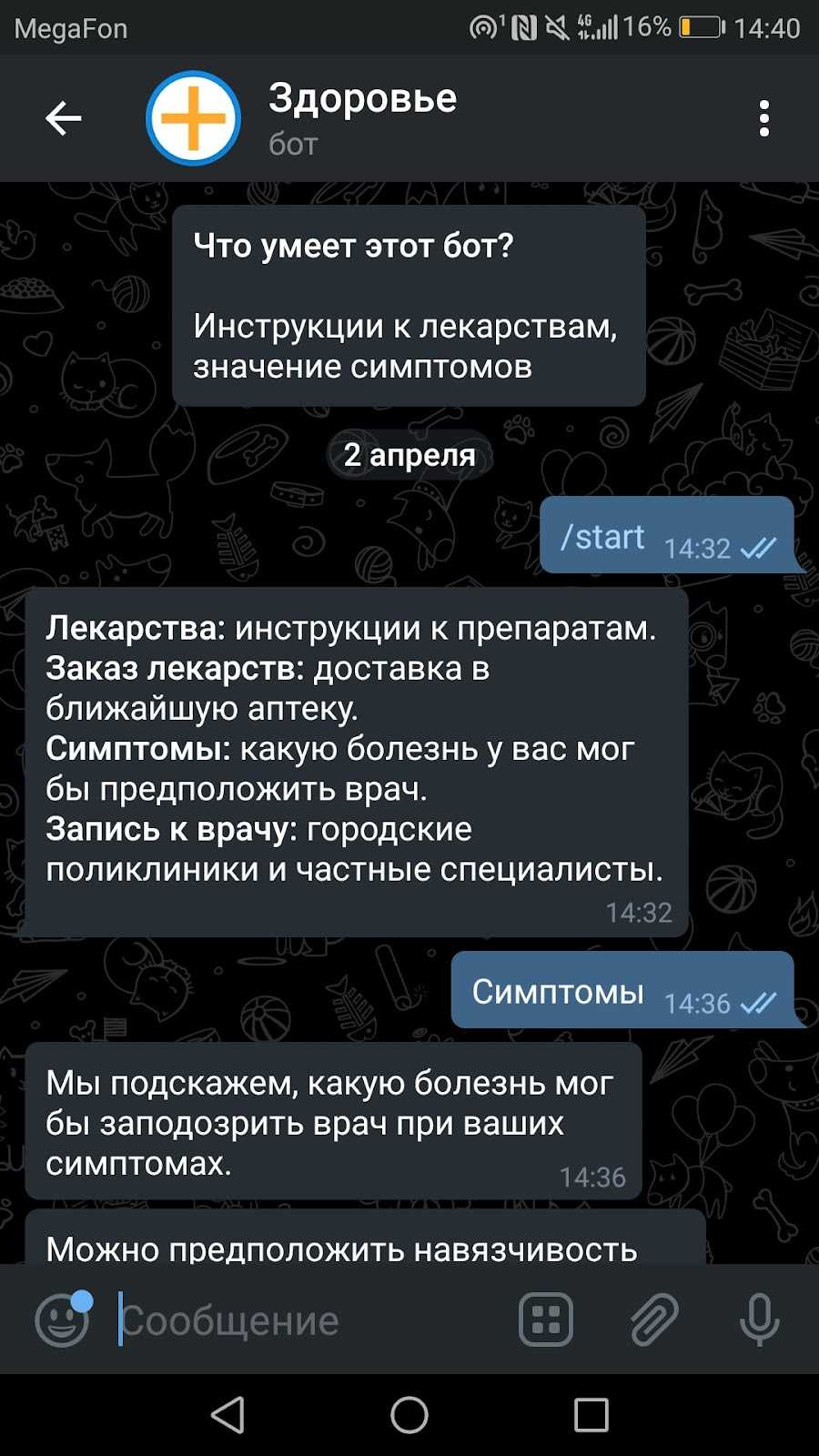Viewport: 819px width, 1456px height.
Task: Open the emoji picker
Action: click(62, 1319)
